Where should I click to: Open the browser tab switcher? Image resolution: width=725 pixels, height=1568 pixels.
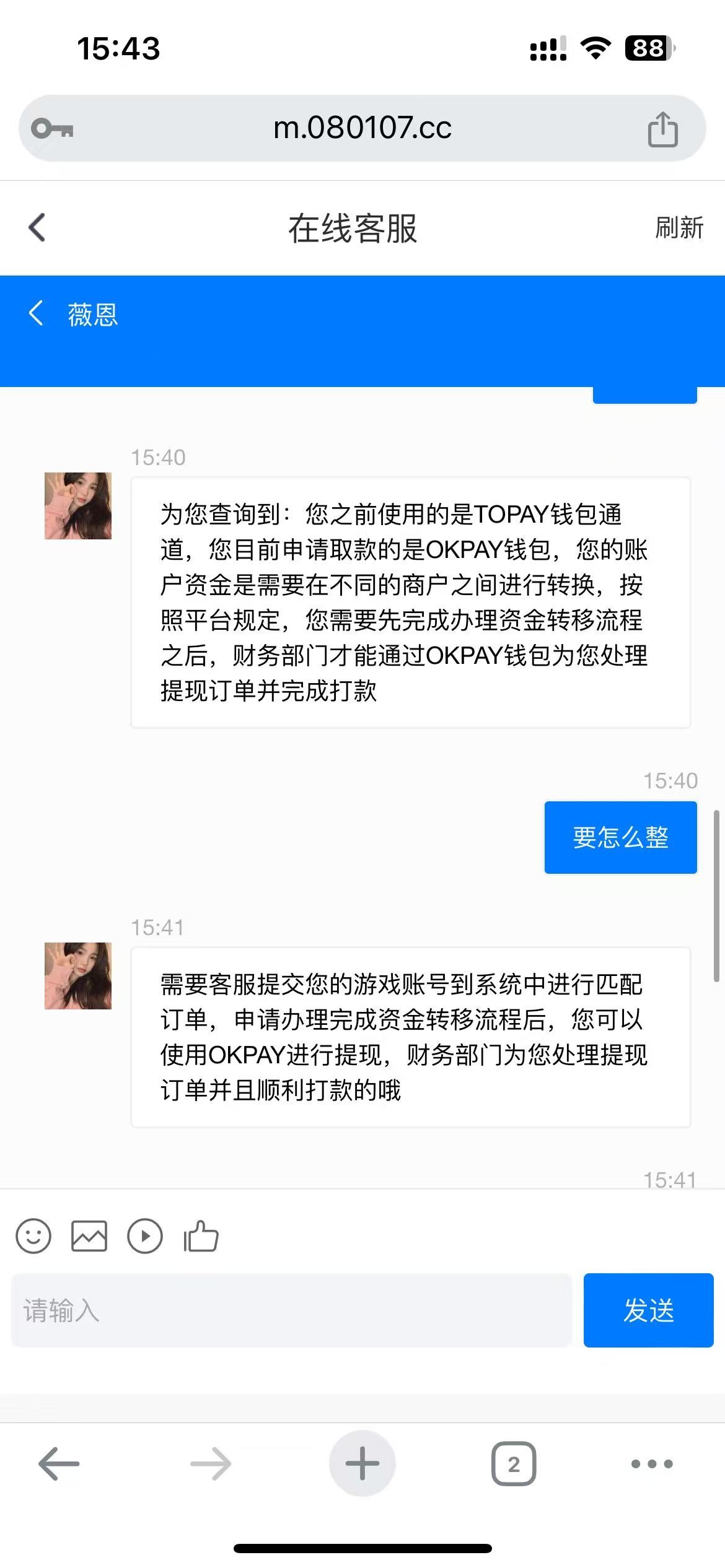514,1464
